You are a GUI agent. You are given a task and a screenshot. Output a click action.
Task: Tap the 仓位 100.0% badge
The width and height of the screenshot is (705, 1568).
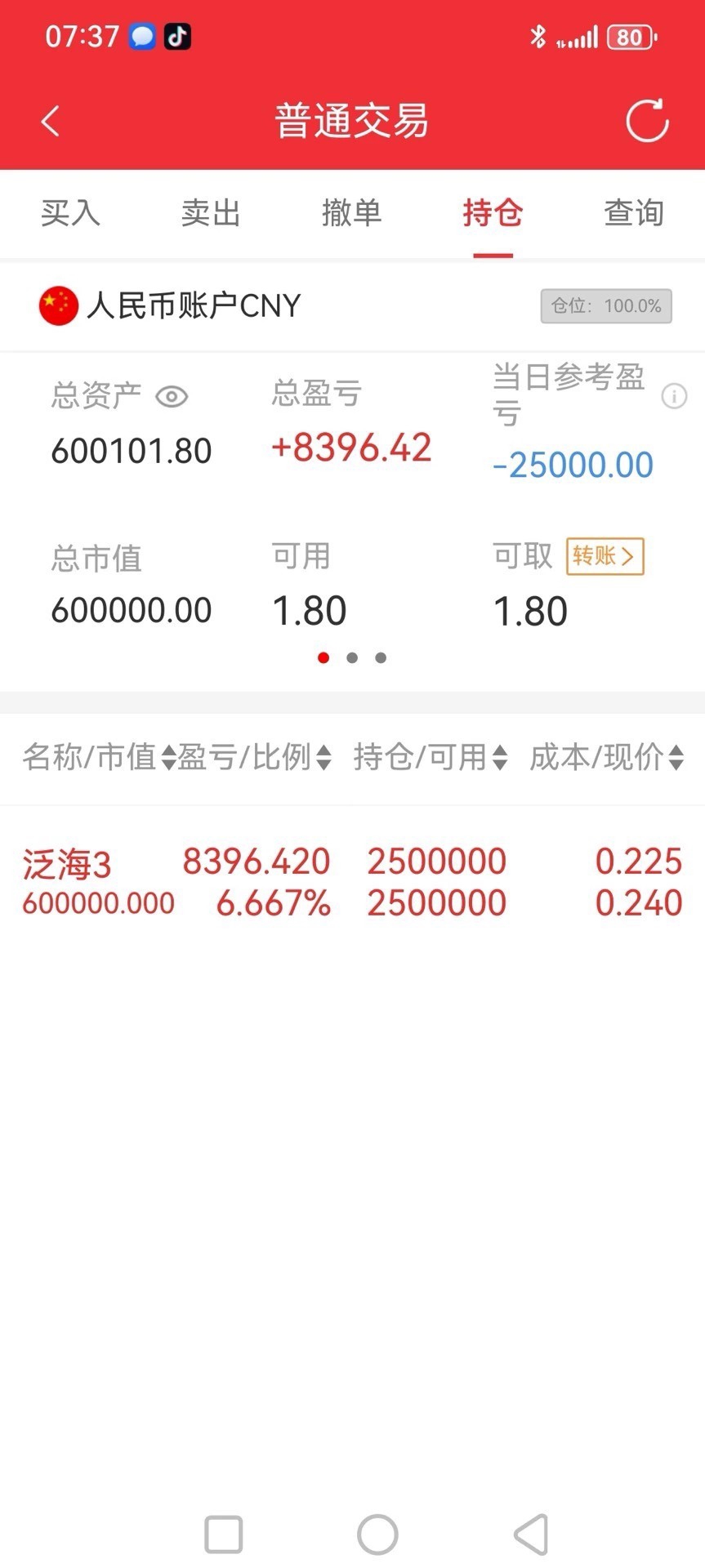pyautogui.click(x=606, y=306)
